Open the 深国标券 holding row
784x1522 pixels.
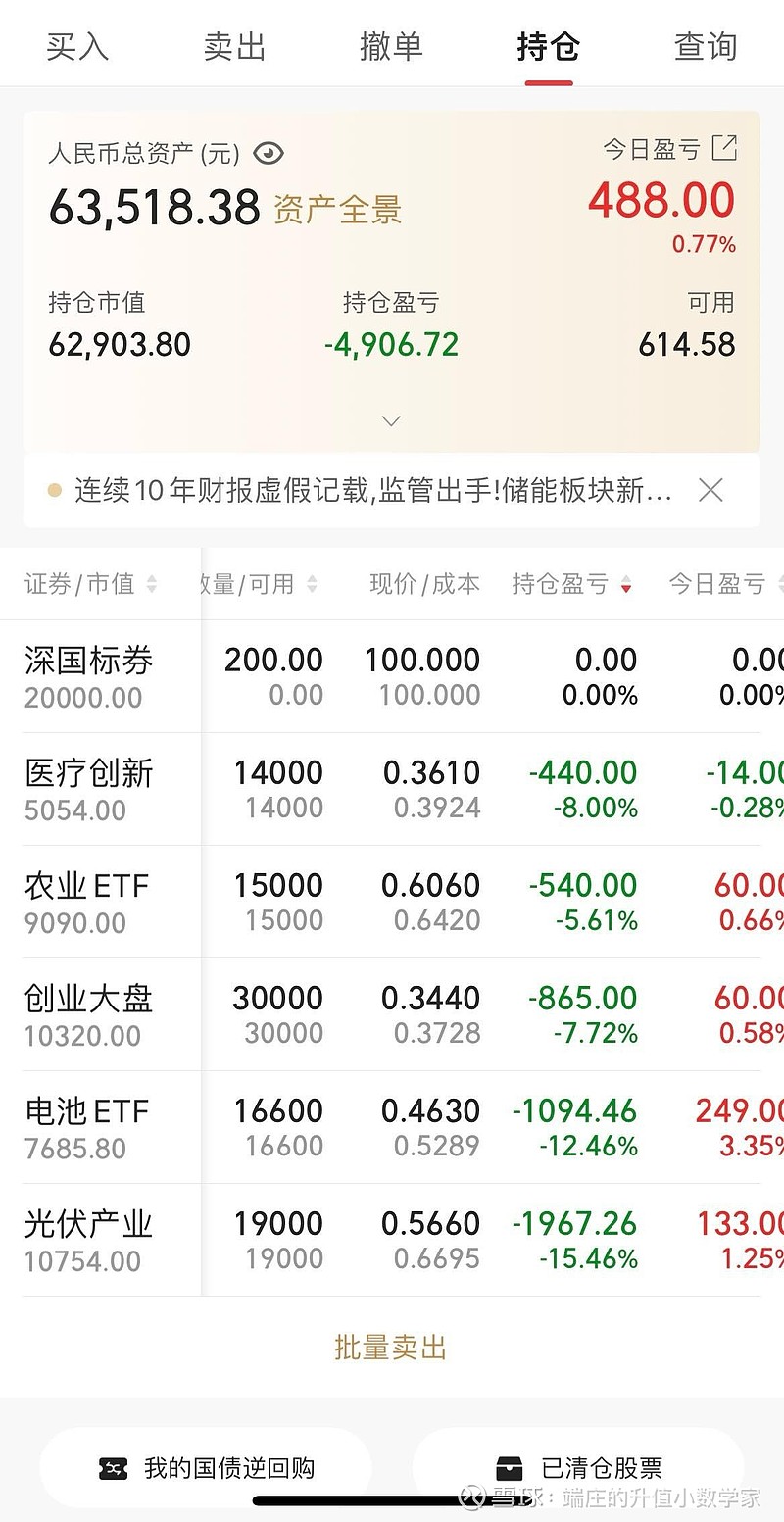point(392,676)
